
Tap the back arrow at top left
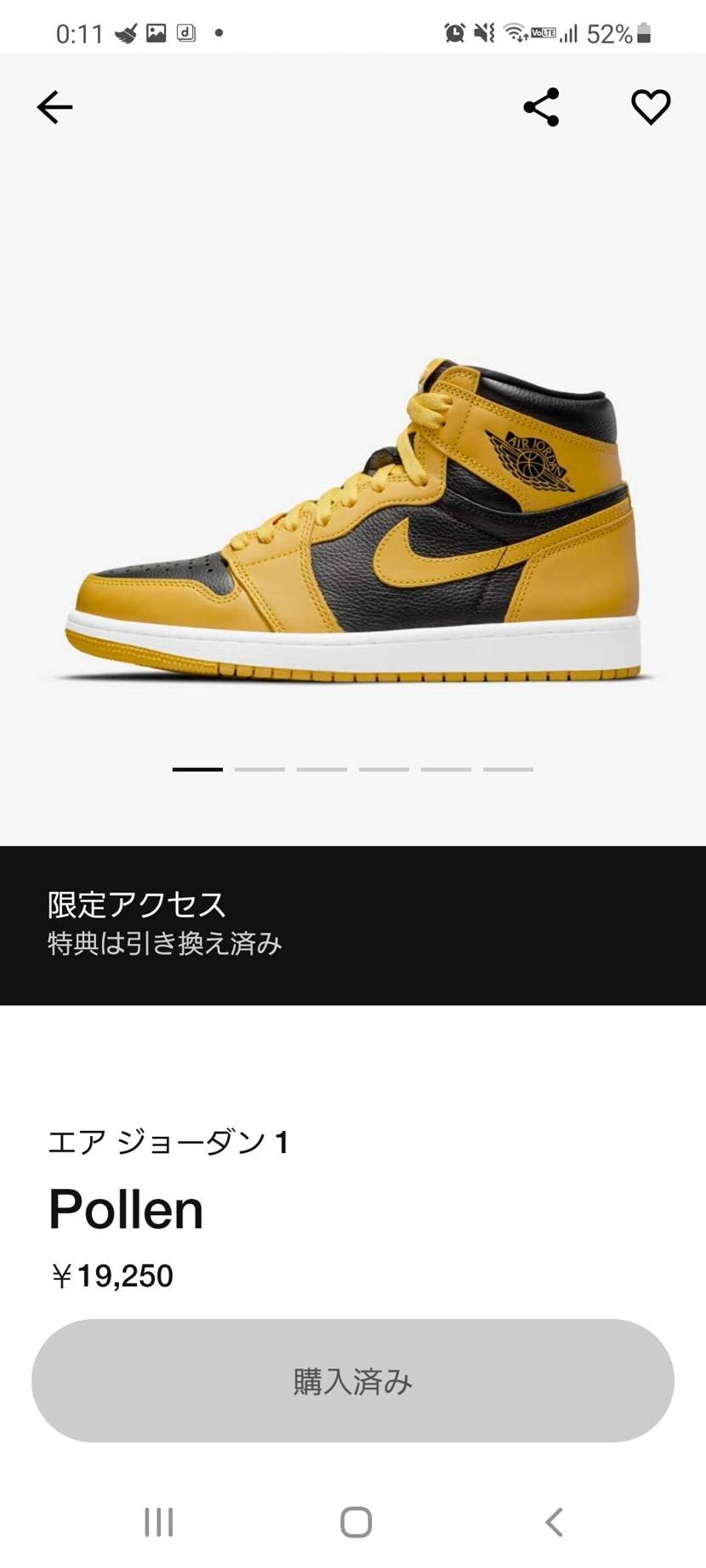pyautogui.click(x=54, y=107)
